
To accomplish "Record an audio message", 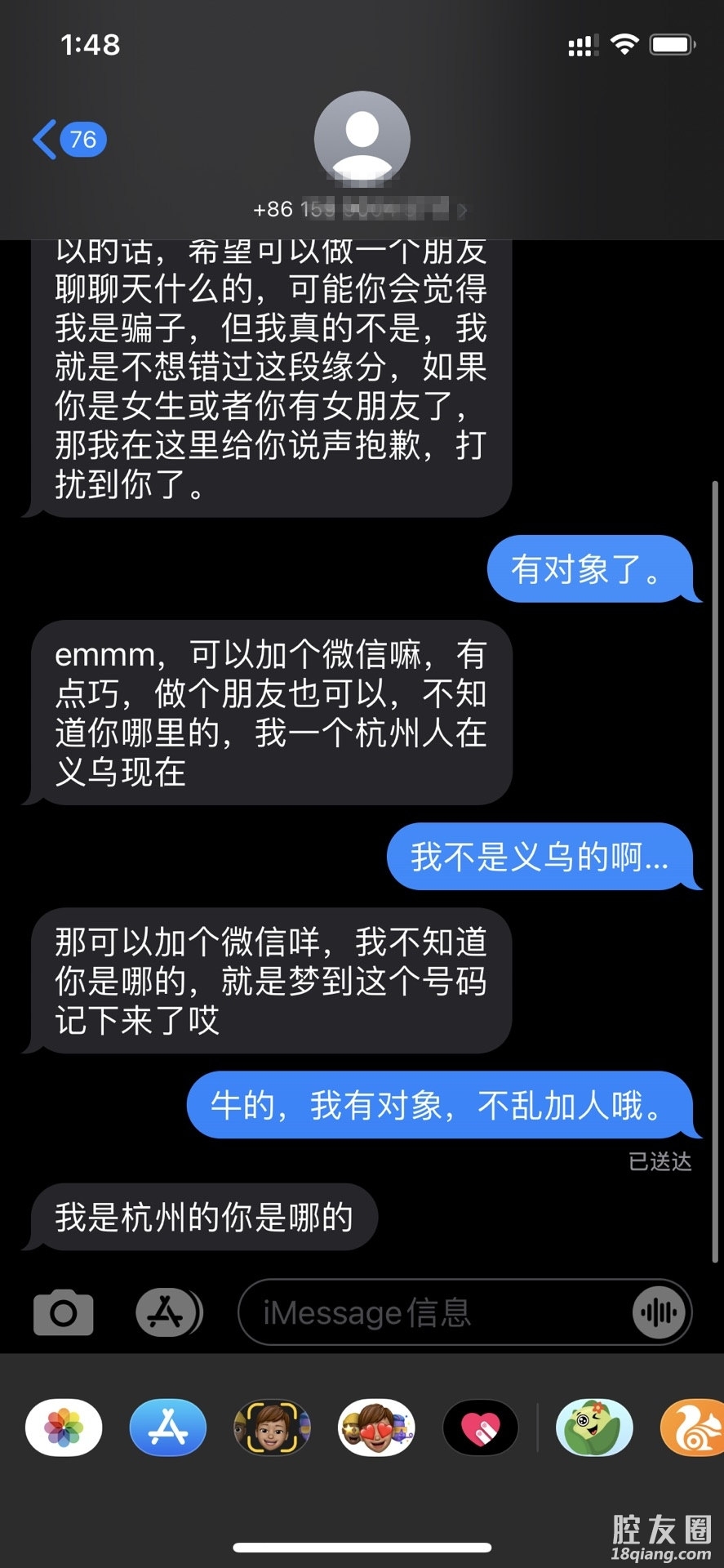I will pos(659,1313).
